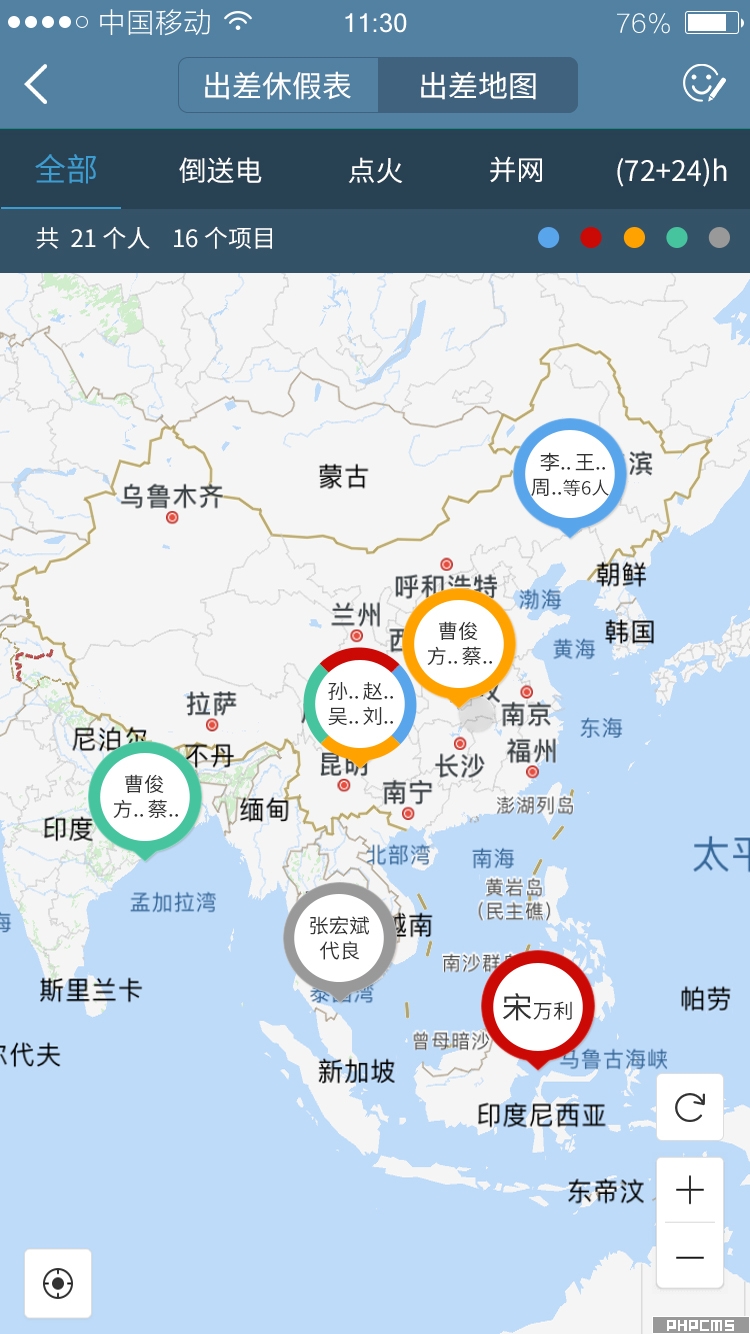Open the 点火 tab
This screenshot has height=1334, width=750.
tap(375, 171)
